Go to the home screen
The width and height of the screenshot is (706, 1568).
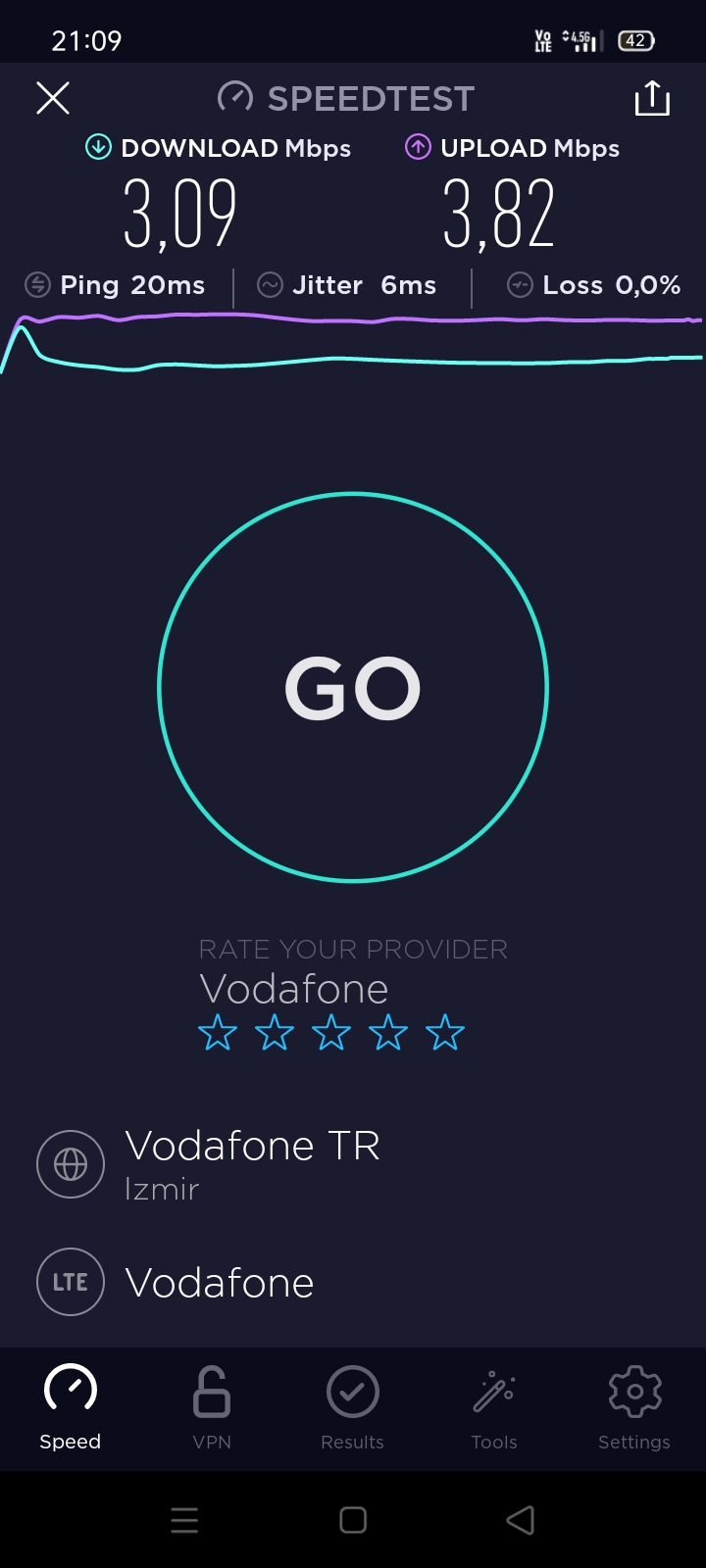(353, 1520)
